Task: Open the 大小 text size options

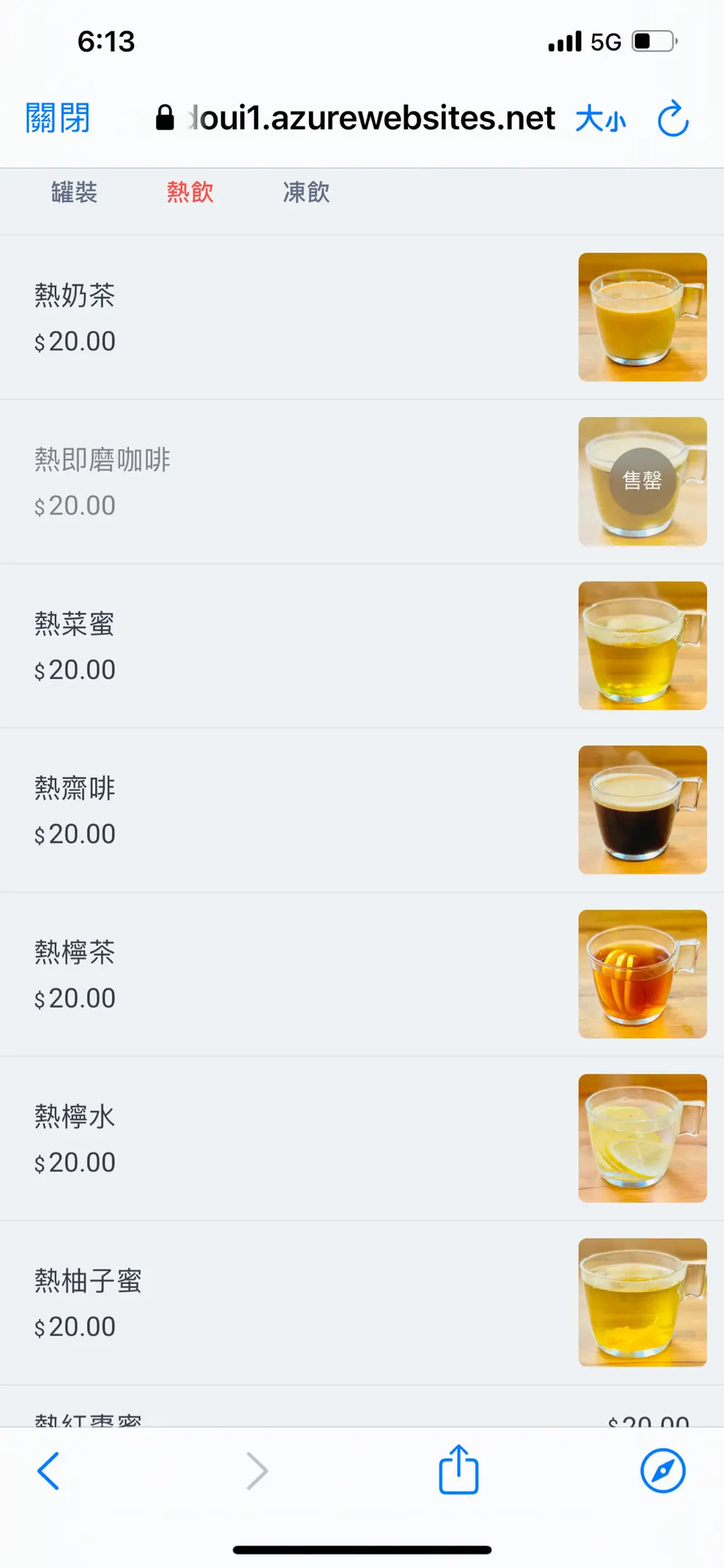Action: pyautogui.click(x=600, y=119)
